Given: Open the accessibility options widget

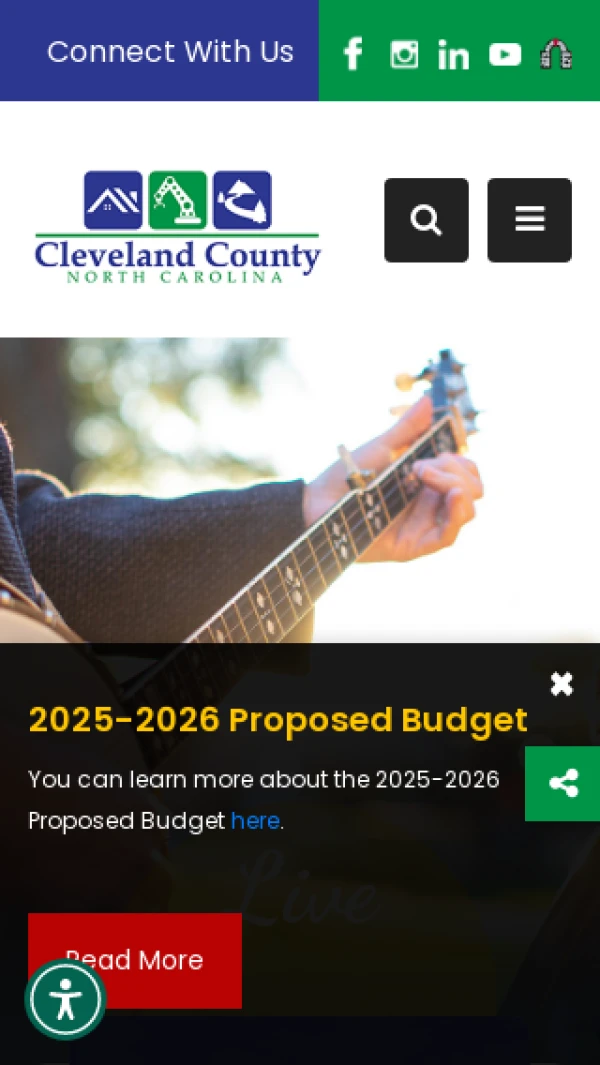Looking at the screenshot, I should point(65,999).
